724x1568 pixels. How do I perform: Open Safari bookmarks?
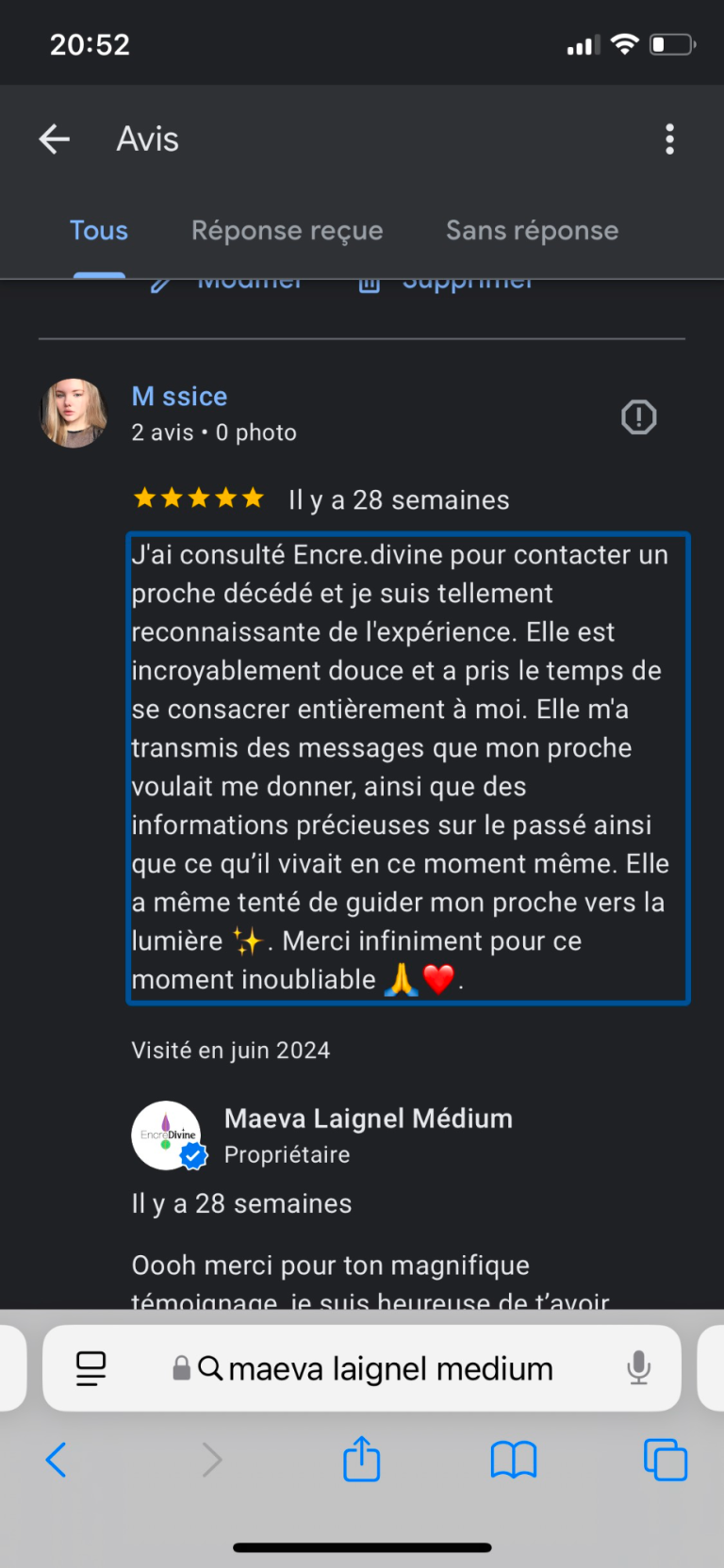(x=513, y=1460)
